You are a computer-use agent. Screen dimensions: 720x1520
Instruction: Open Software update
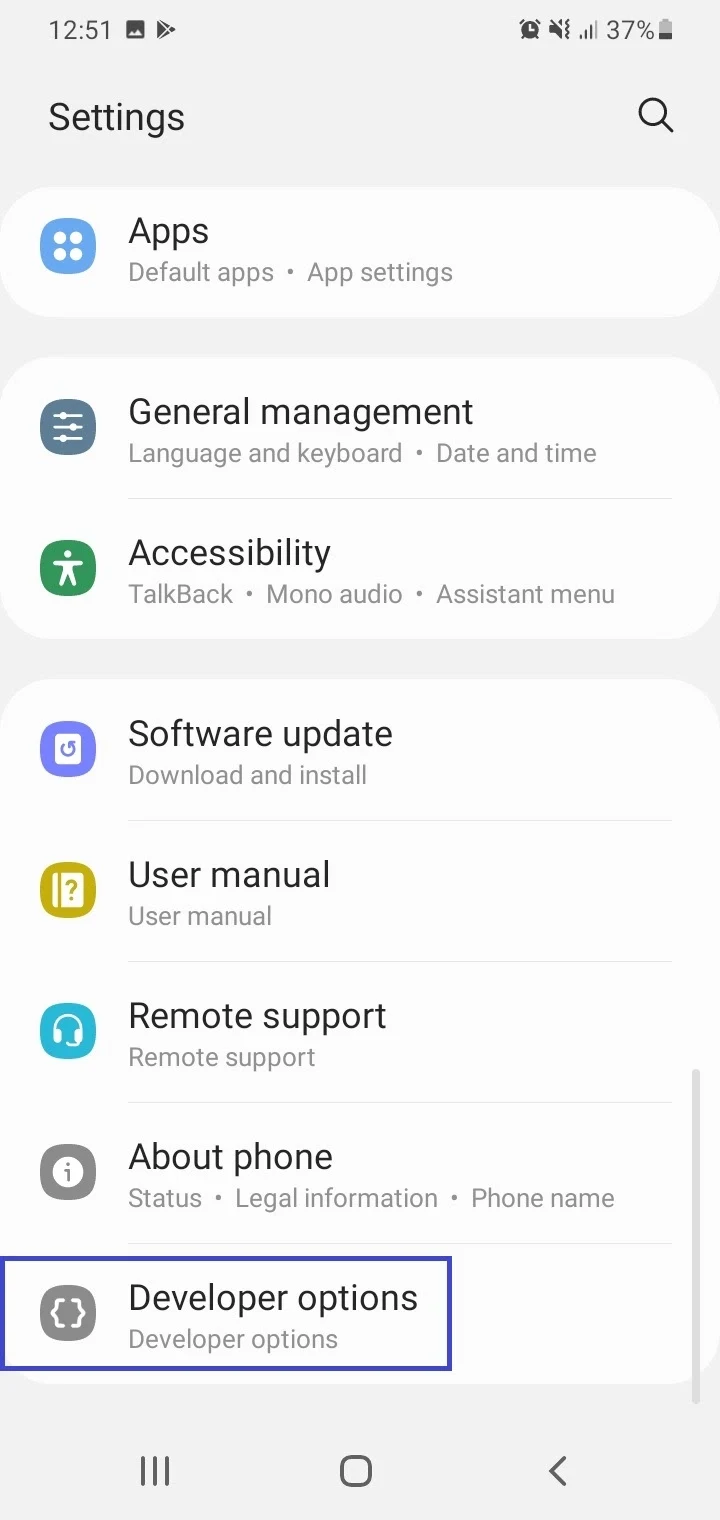pyautogui.click(x=360, y=752)
